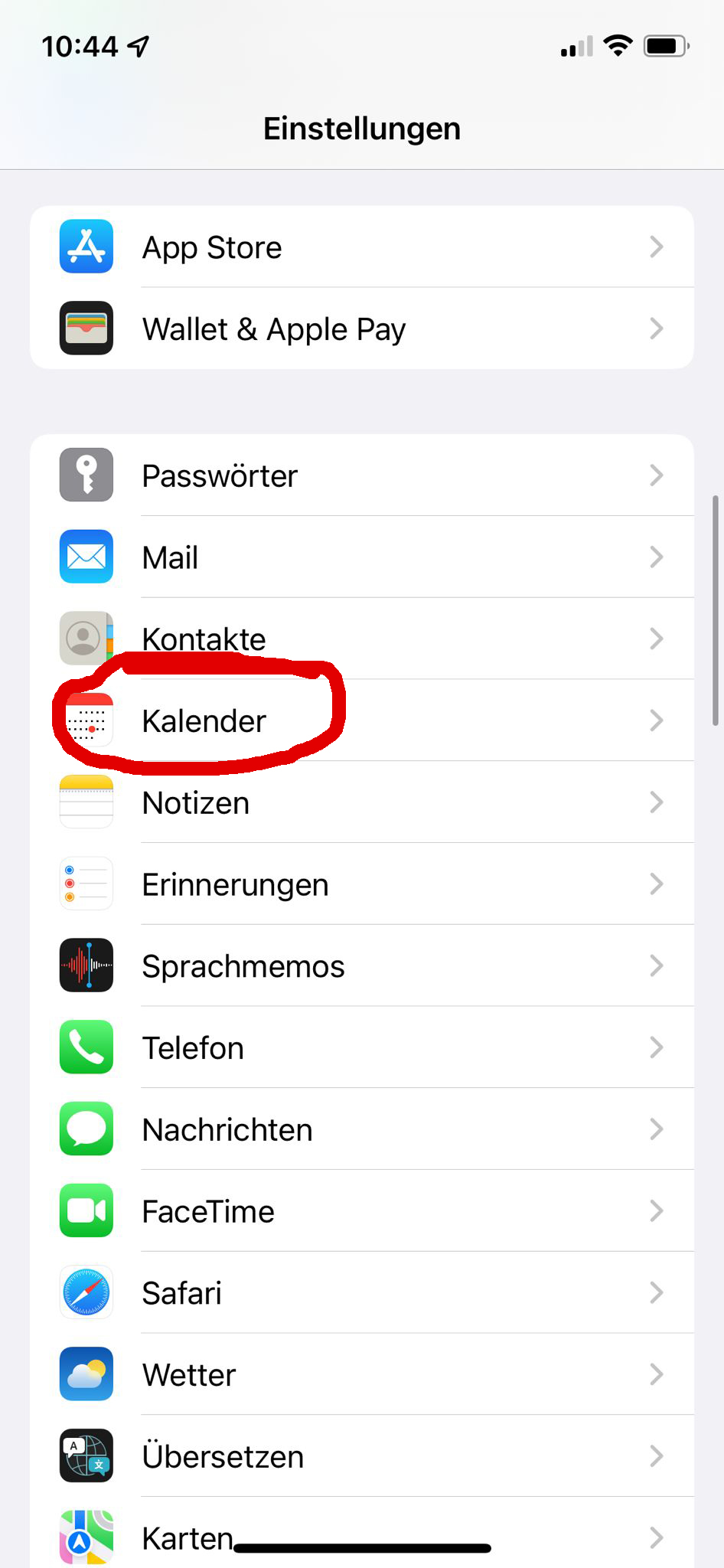Open Telefon settings

(361, 1047)
